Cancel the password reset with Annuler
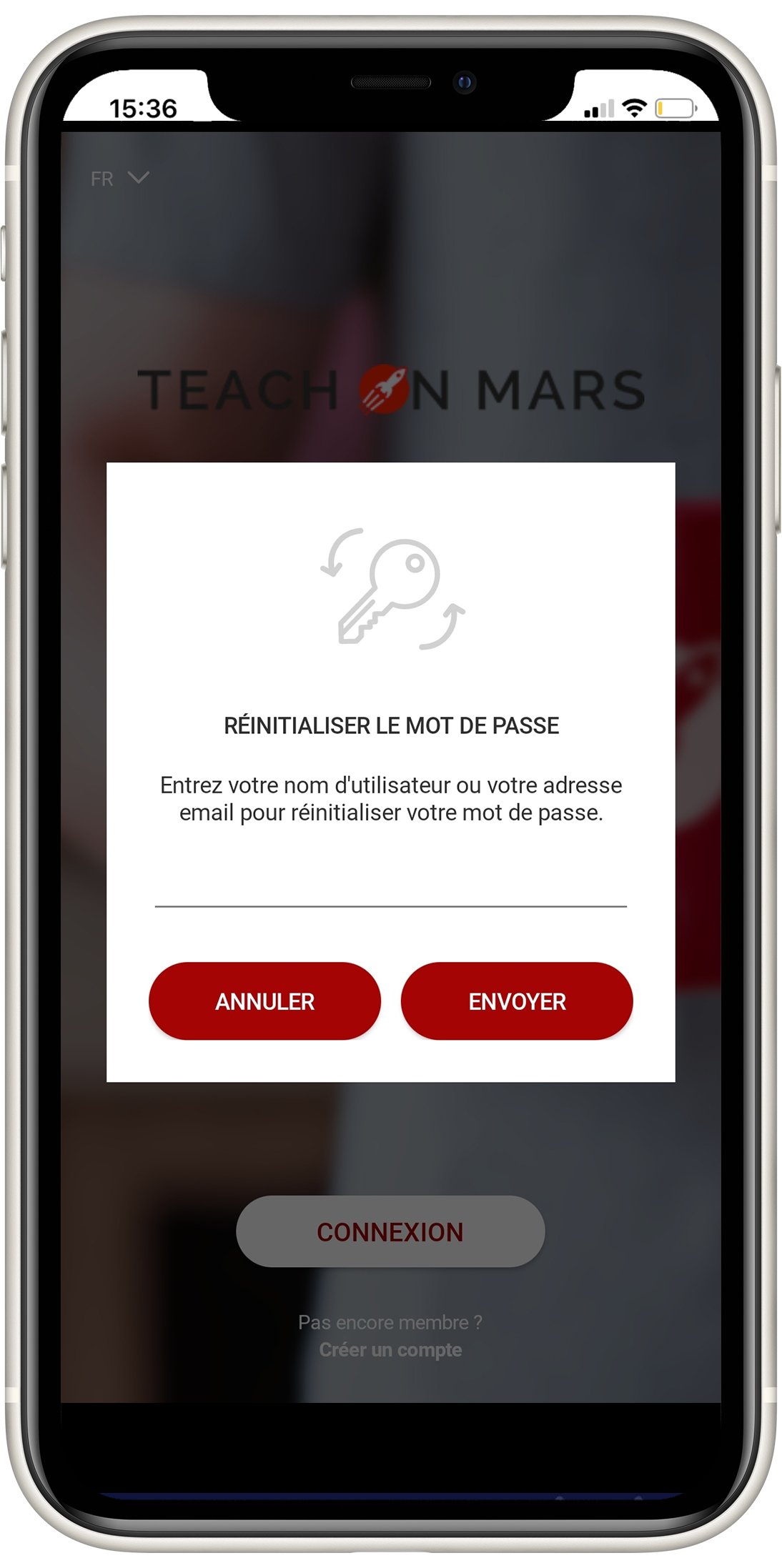 [x=264, y=1001]
